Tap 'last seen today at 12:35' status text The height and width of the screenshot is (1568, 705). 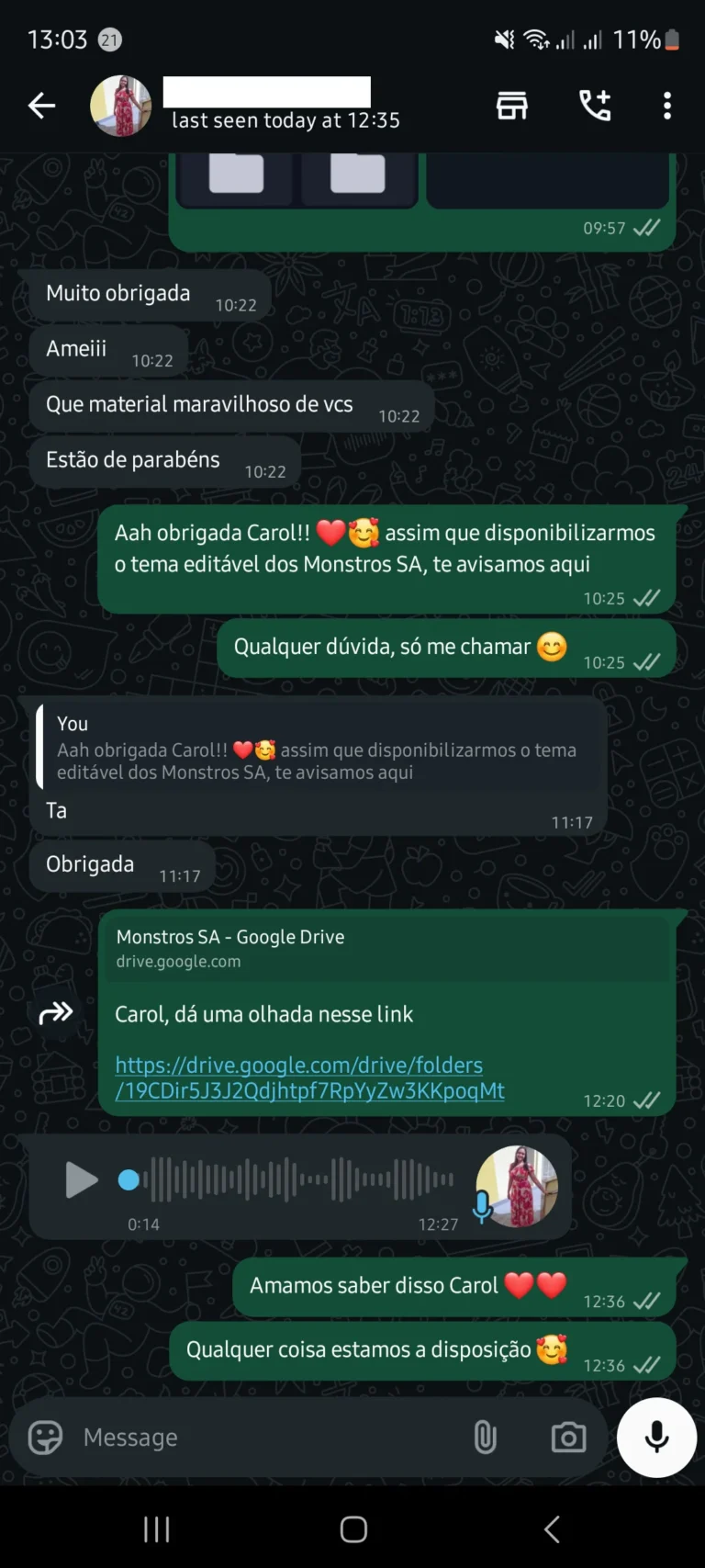[283, 119]
